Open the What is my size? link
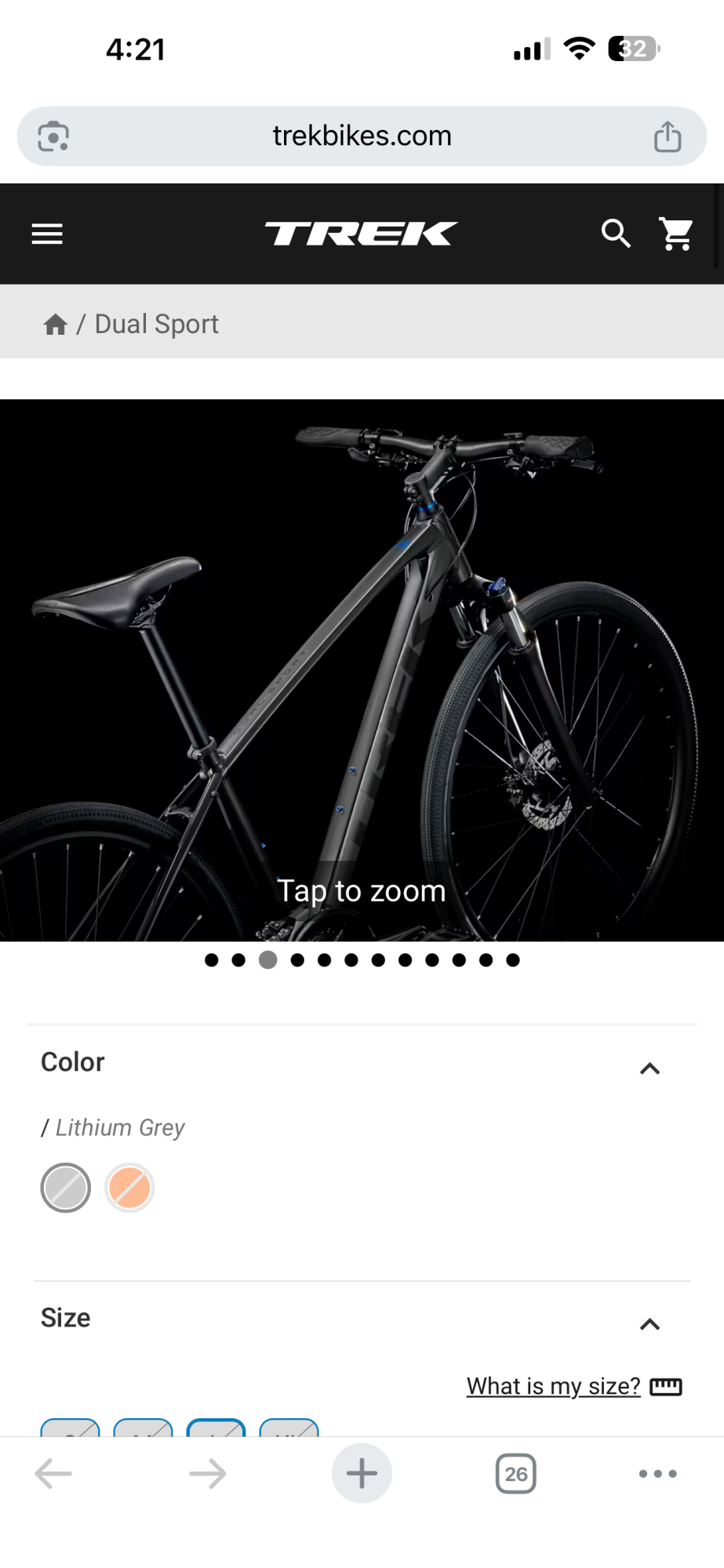This screenshot has width=724, height=1568. tap(554, 1386)
